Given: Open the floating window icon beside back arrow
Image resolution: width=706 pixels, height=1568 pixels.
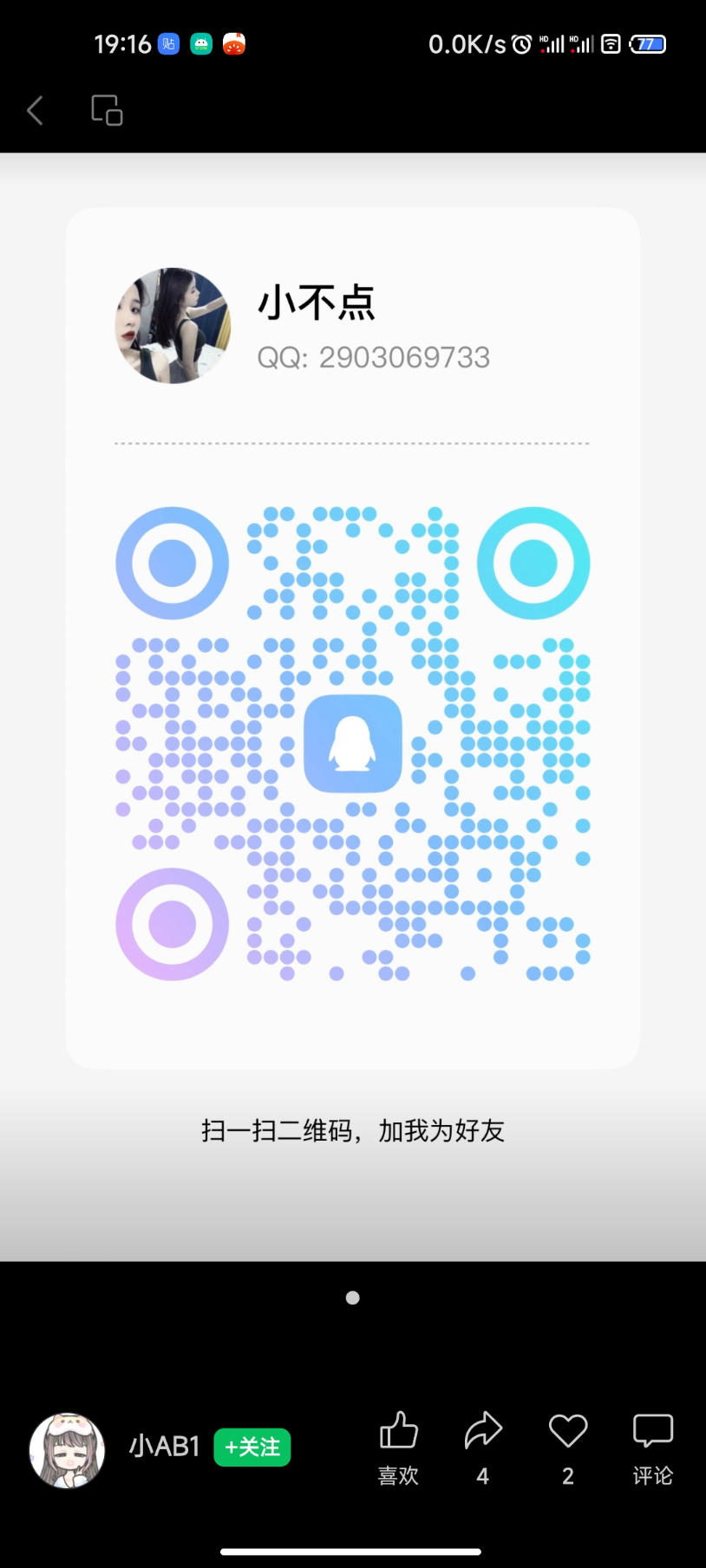Looking at the screenshot, I should (x=107, y=110).
